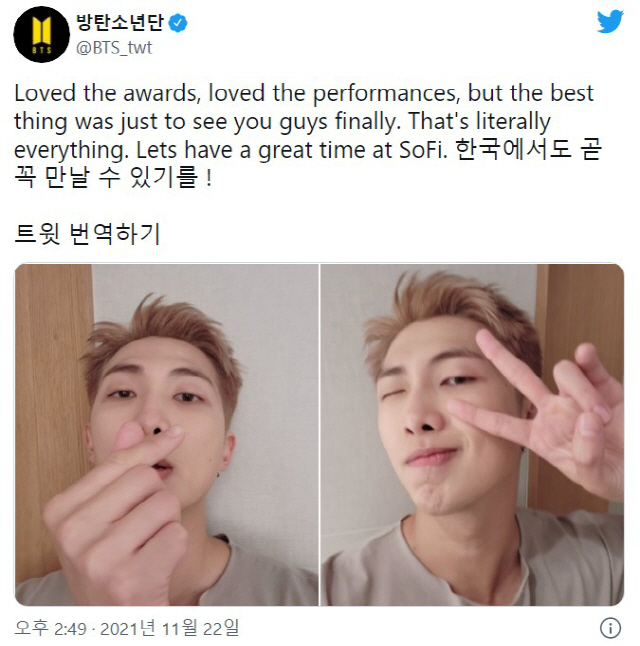This screenshot has height=646, width=640.
Task: Open the left selfie photo
Action: tap(166, 435)
